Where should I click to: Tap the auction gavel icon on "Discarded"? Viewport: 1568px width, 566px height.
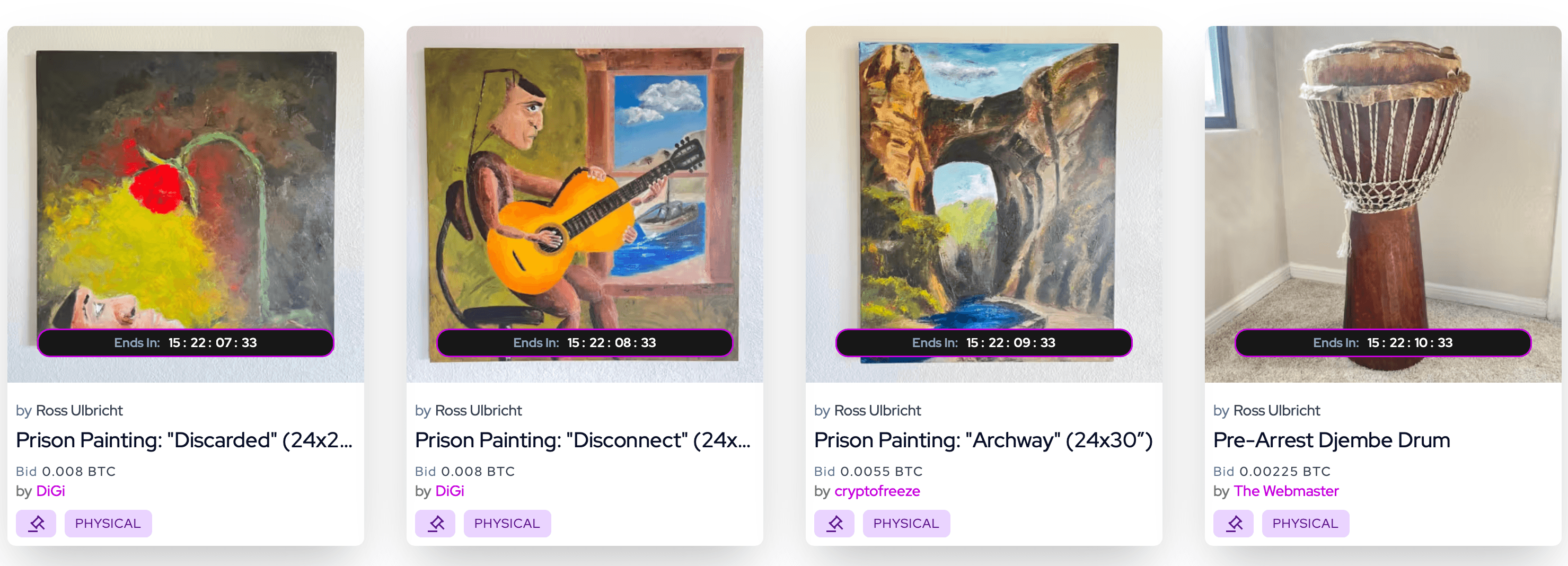pos(36,524)
